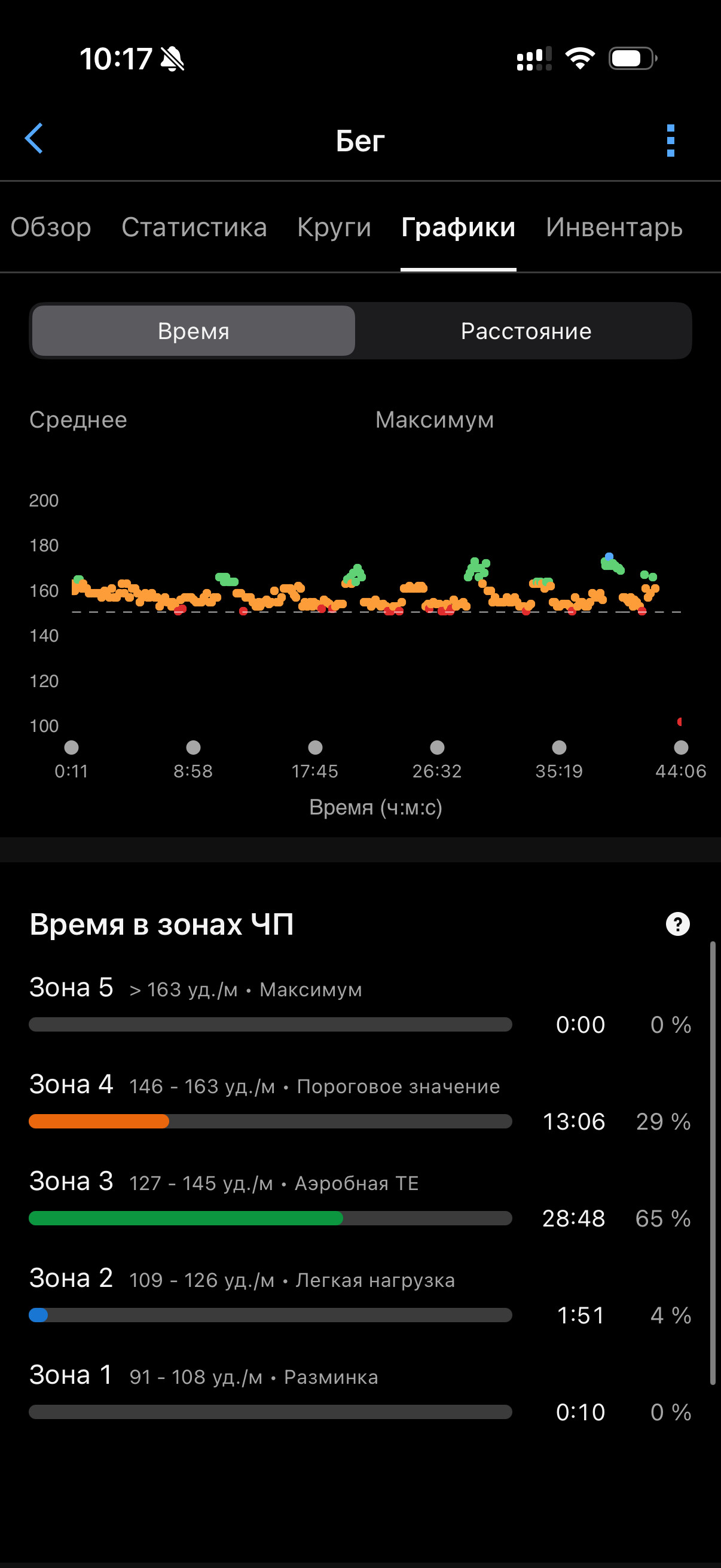The image size is (721, 1568).
Task: Open the Статистика tab
Action: tap(194, 227)
